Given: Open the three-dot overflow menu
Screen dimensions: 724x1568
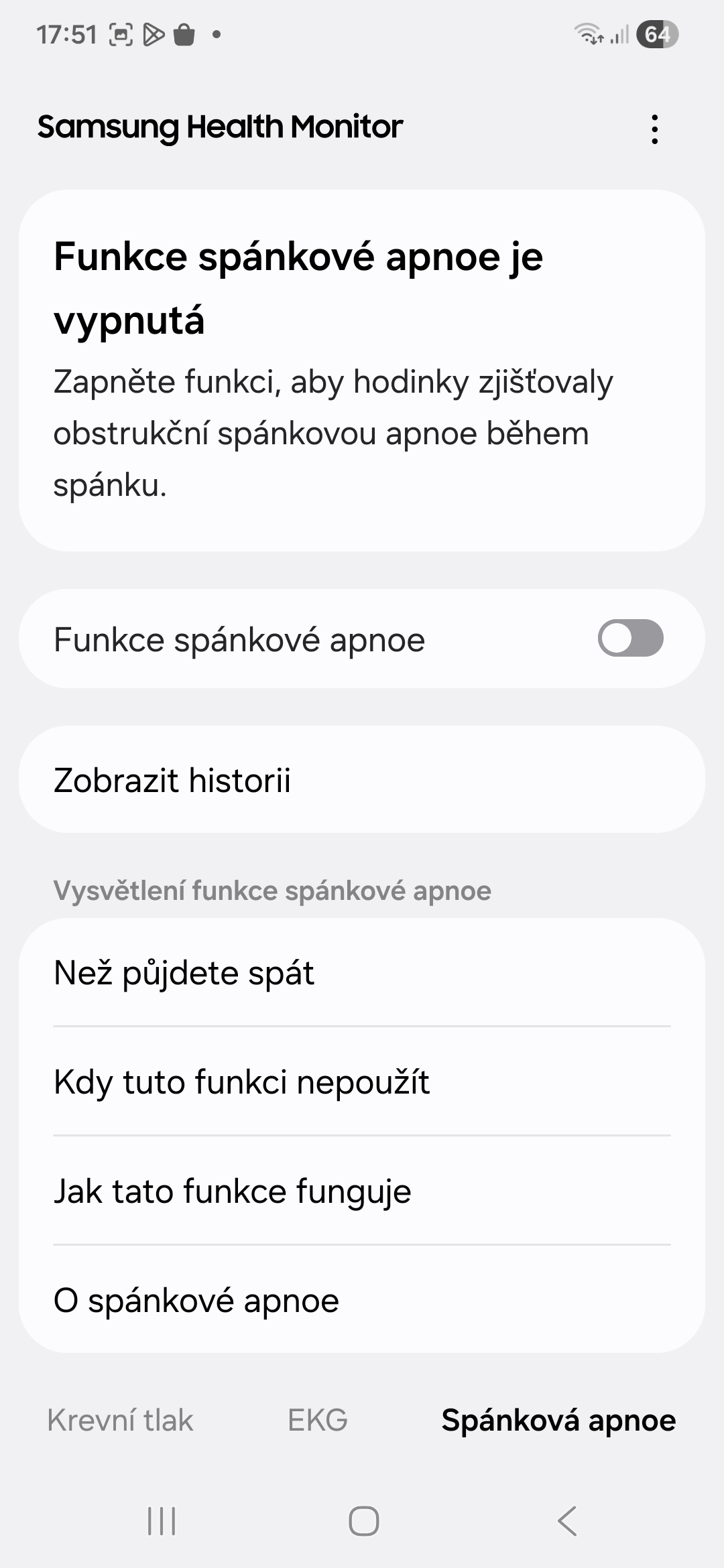Looking at the screenshot, I should tap(654, 129).
